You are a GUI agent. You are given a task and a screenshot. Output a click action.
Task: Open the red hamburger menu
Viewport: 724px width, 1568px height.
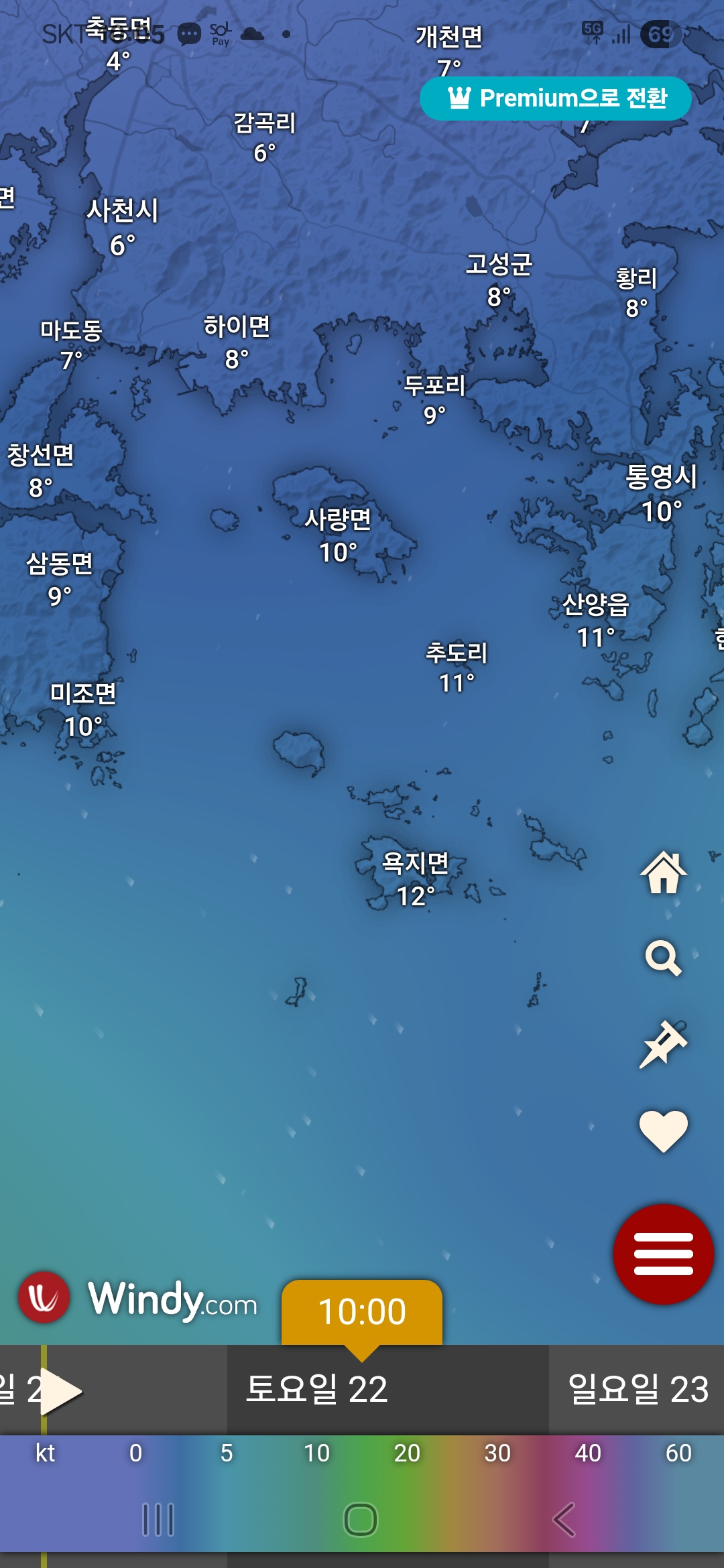pos(663,1254)
